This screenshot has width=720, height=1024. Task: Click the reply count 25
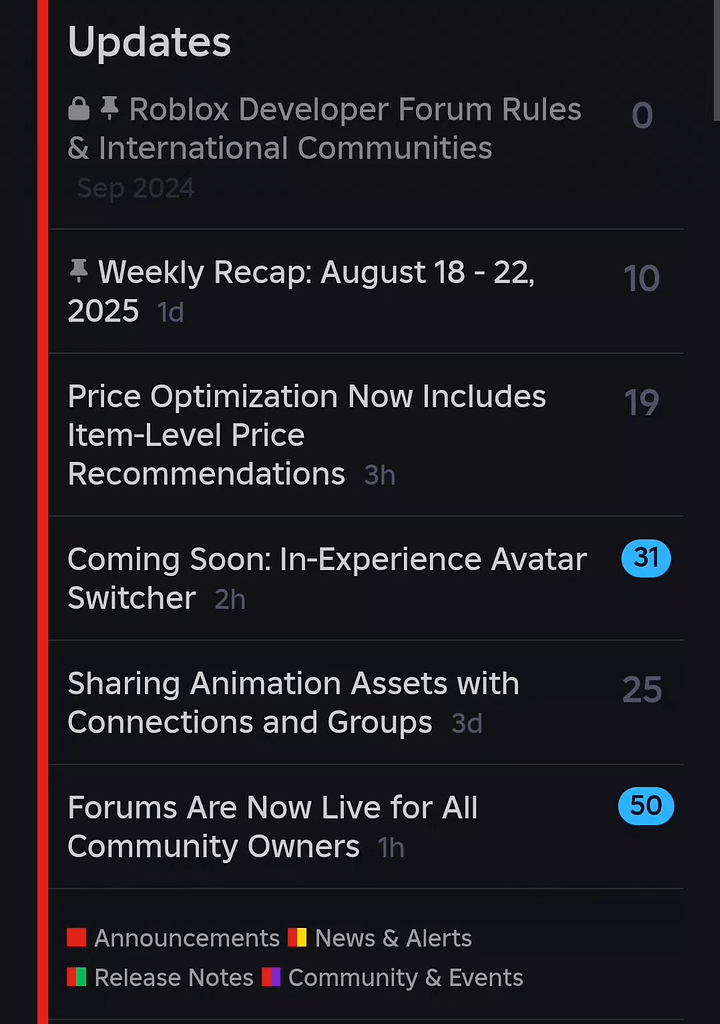click(642, 689)
